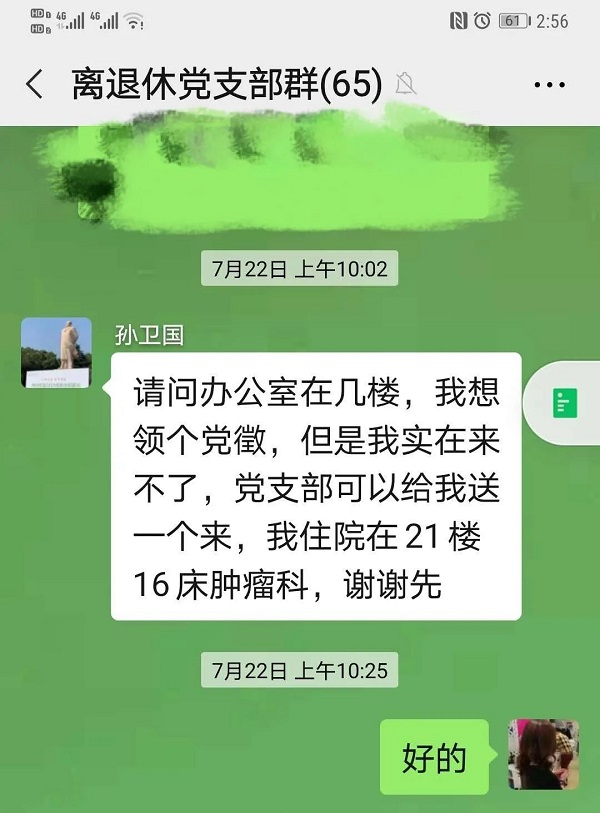This screenshot has height=813, width=600.
Task: Open my own avatar beside 好的
Action: tap(543, 755)
